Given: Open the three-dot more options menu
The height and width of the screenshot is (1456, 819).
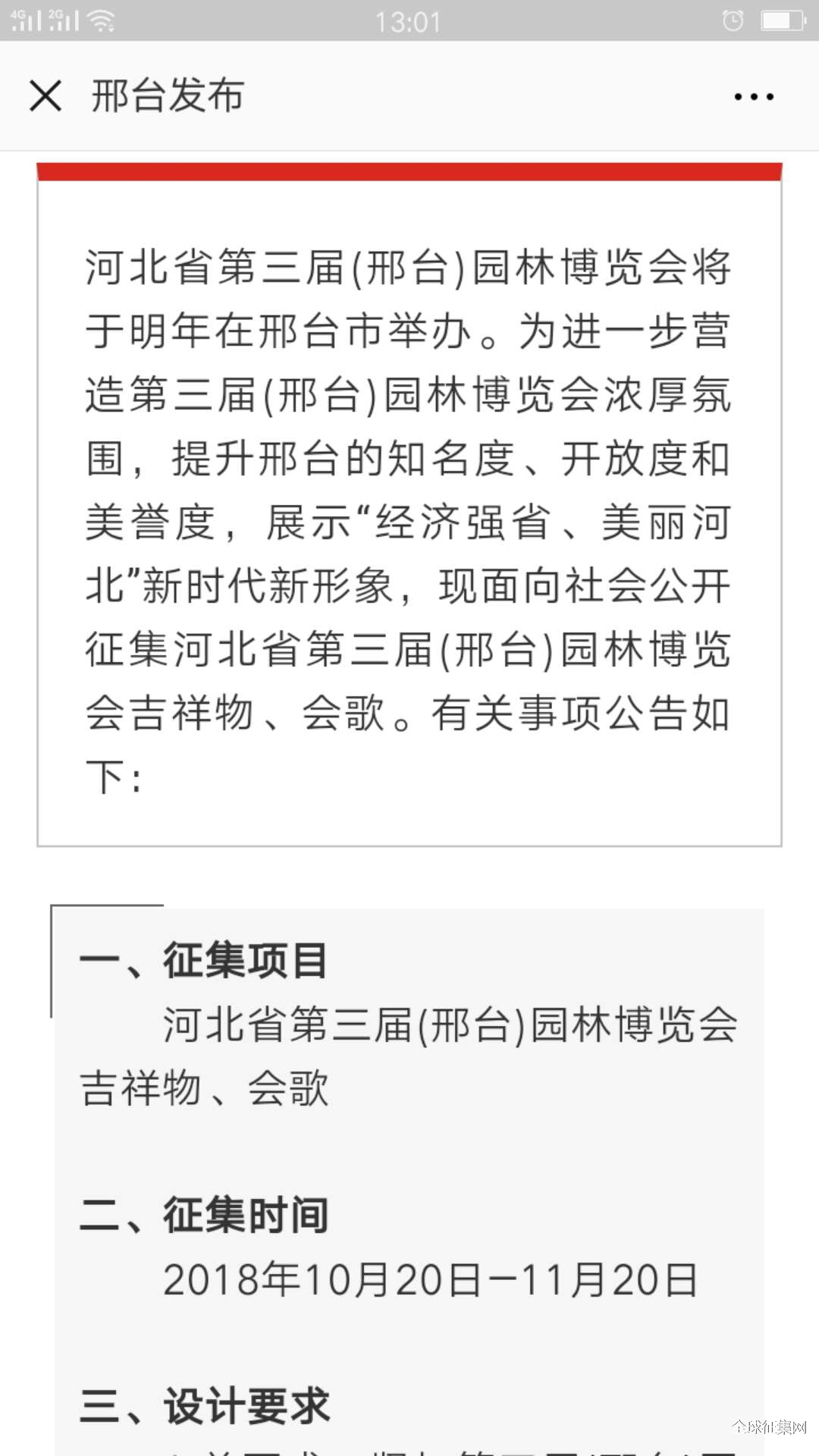Looking at the screenshot, I should (754, 96).
